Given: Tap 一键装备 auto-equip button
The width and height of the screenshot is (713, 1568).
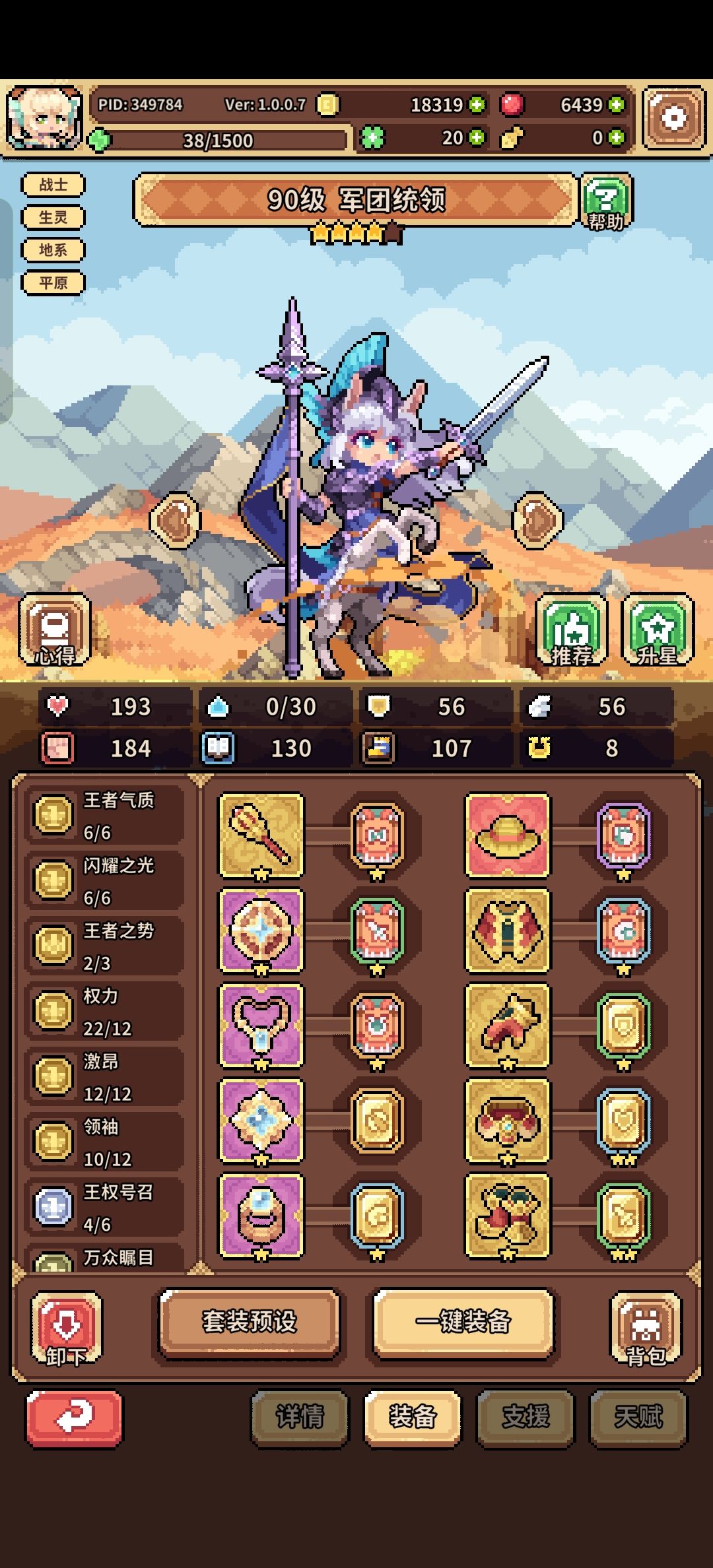Looking at the screenshot, I should tap(463, 1322).
